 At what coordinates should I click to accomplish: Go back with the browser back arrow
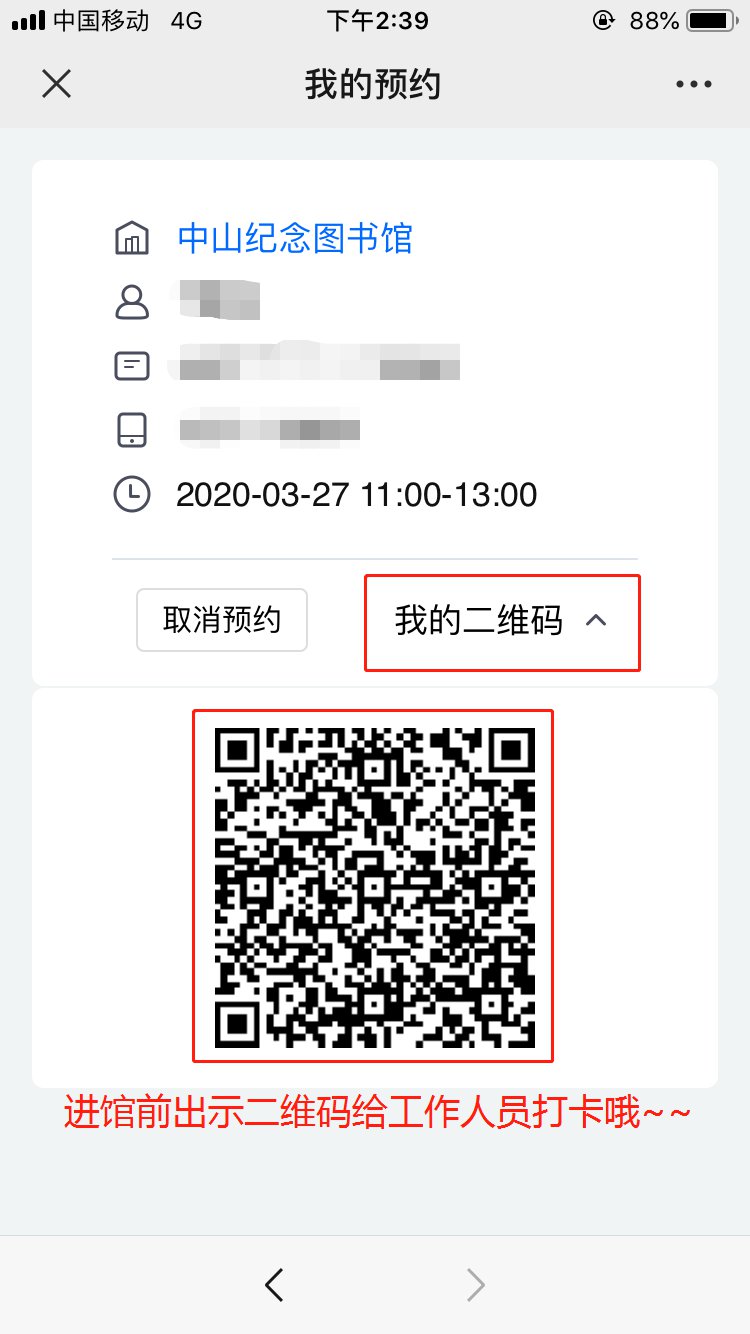tap(274, 1285)
